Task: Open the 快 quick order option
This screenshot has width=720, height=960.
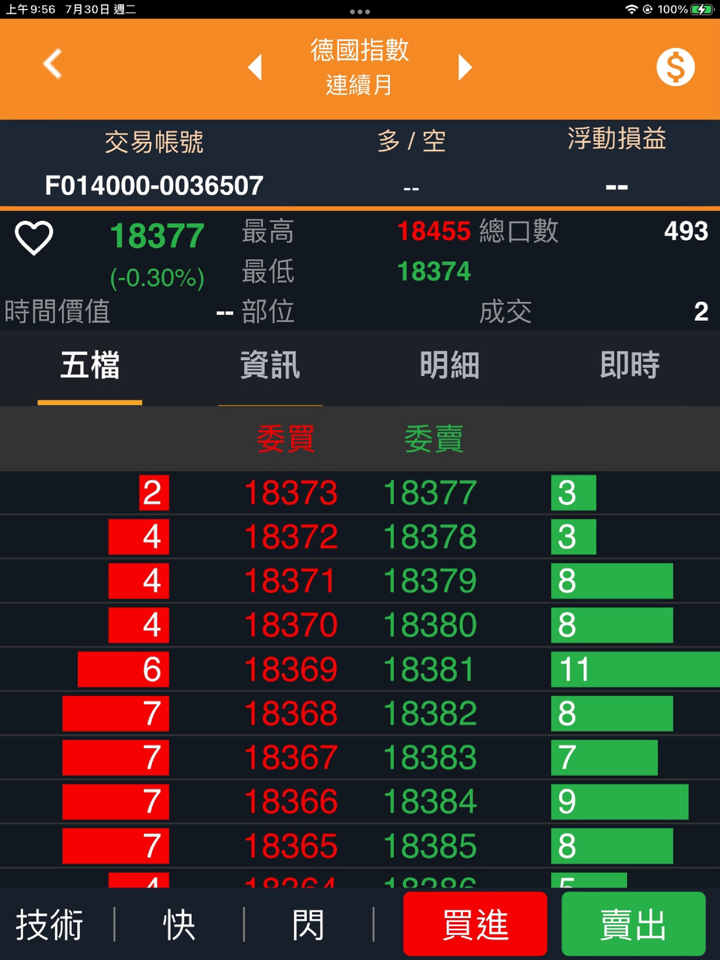Action: tap(179, 925)
